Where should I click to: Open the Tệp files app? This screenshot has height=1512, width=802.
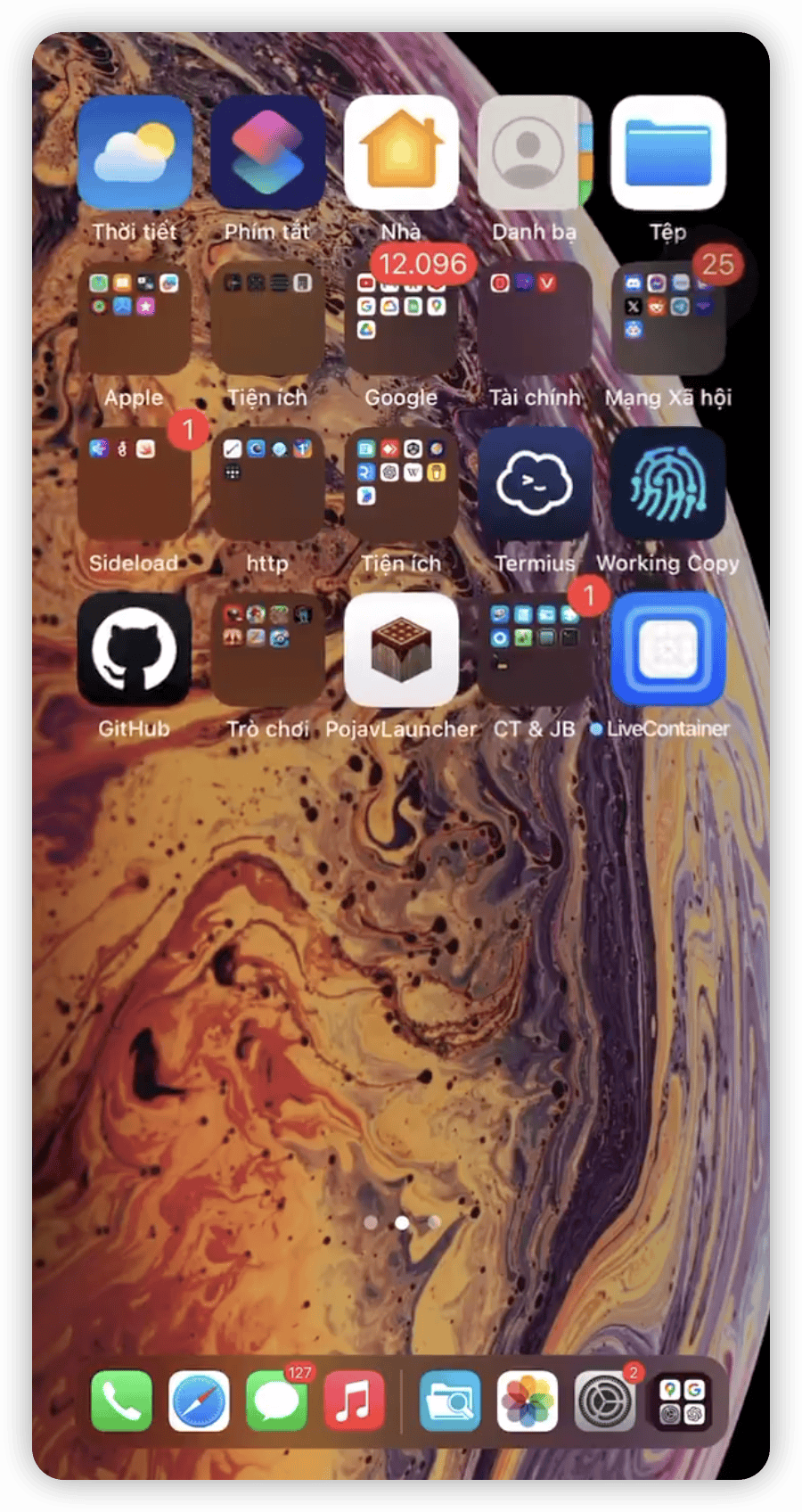click(668, 152)
